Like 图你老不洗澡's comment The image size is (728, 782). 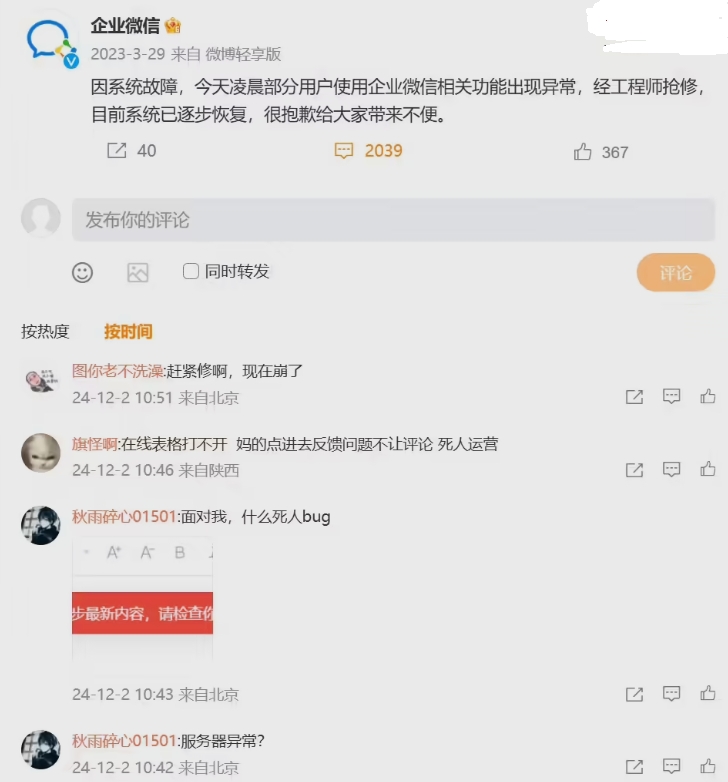[708, 397]
